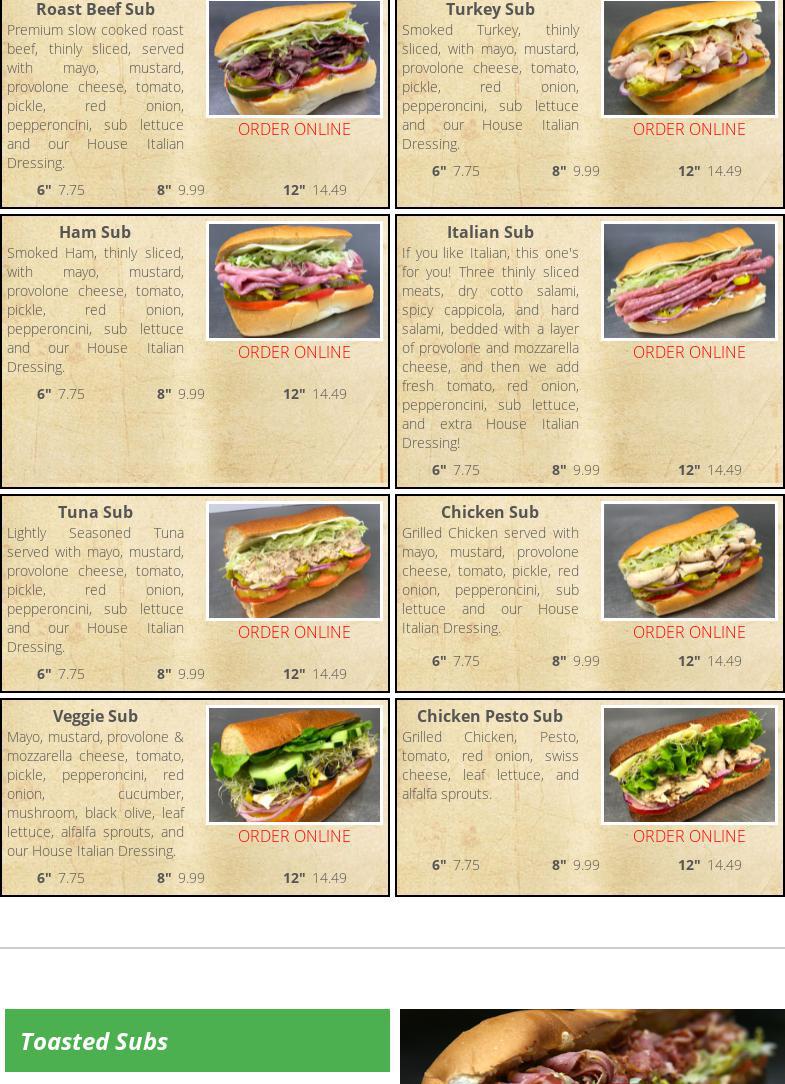Order the Chicken Pesto Sub online
785x1084 pixels.
tap(689, 836)
